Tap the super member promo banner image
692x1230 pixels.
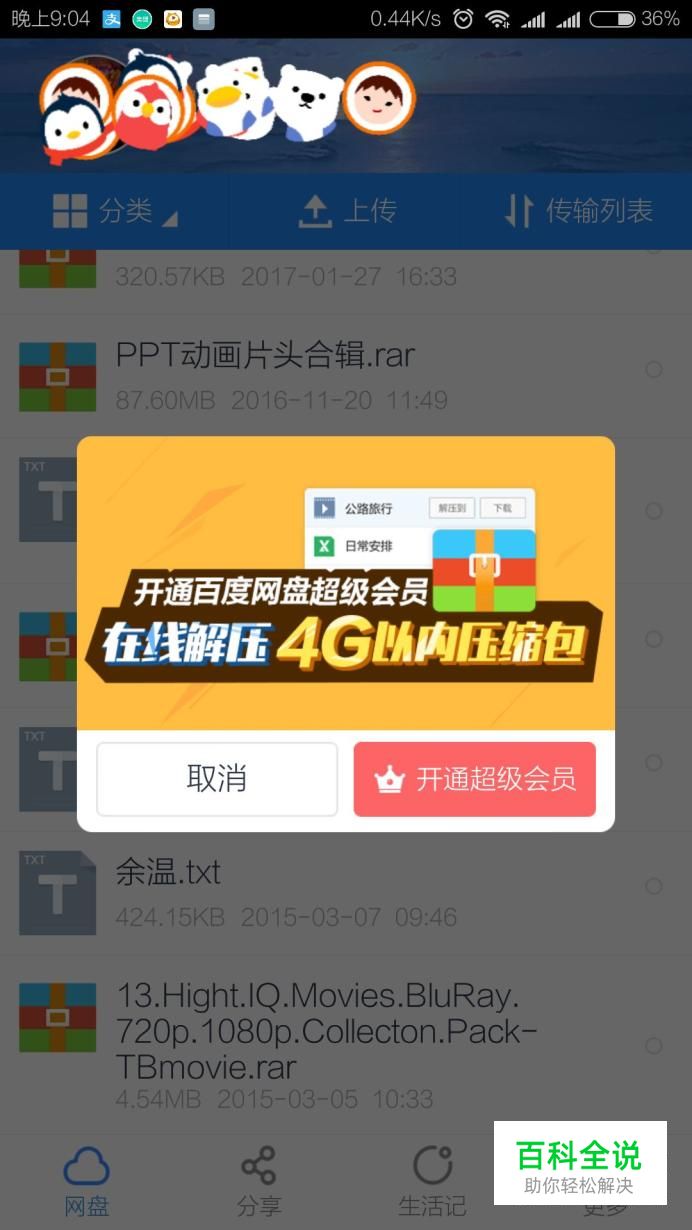(x=346, y=583)
